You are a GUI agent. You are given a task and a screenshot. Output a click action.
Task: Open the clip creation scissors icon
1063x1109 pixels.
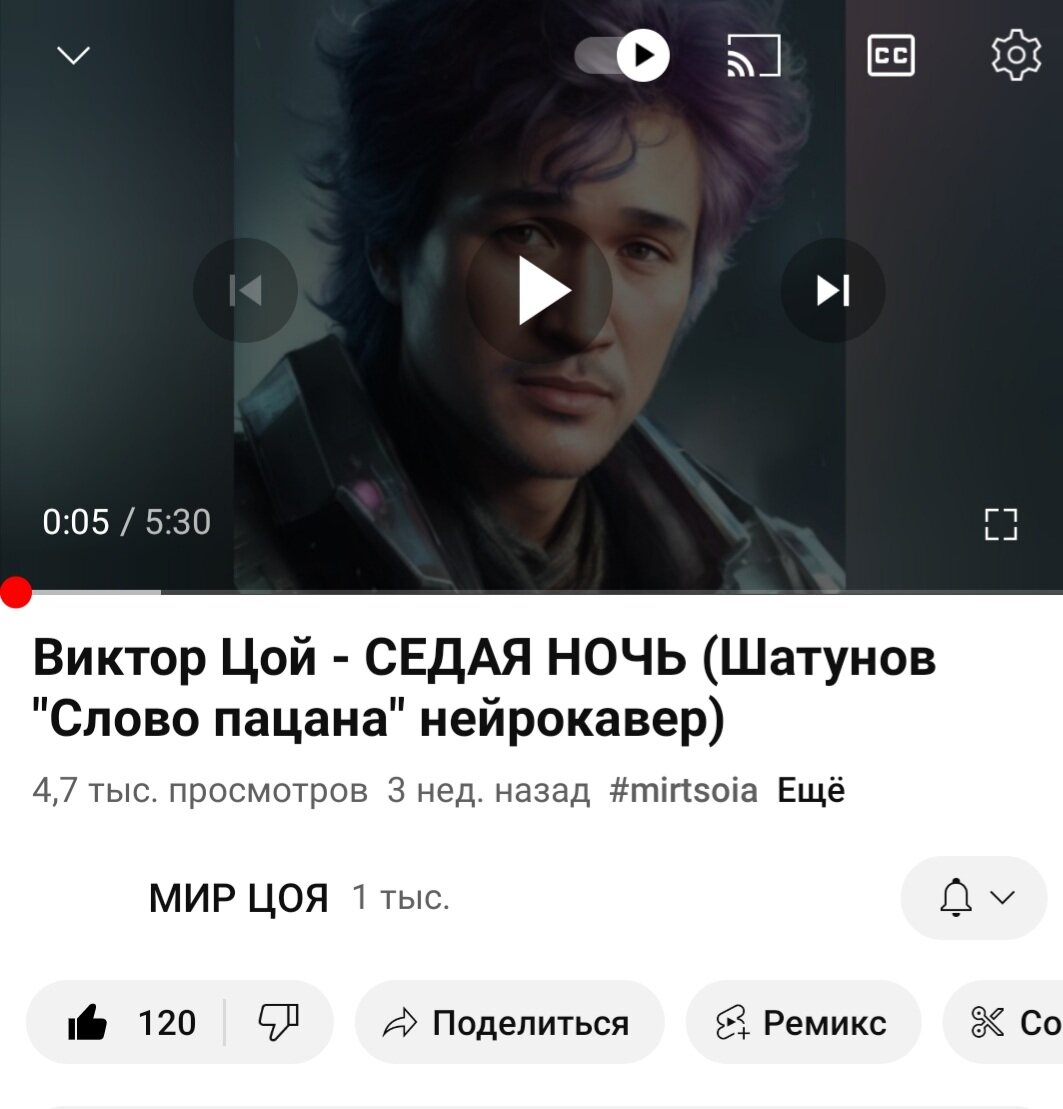point(986,1023)
